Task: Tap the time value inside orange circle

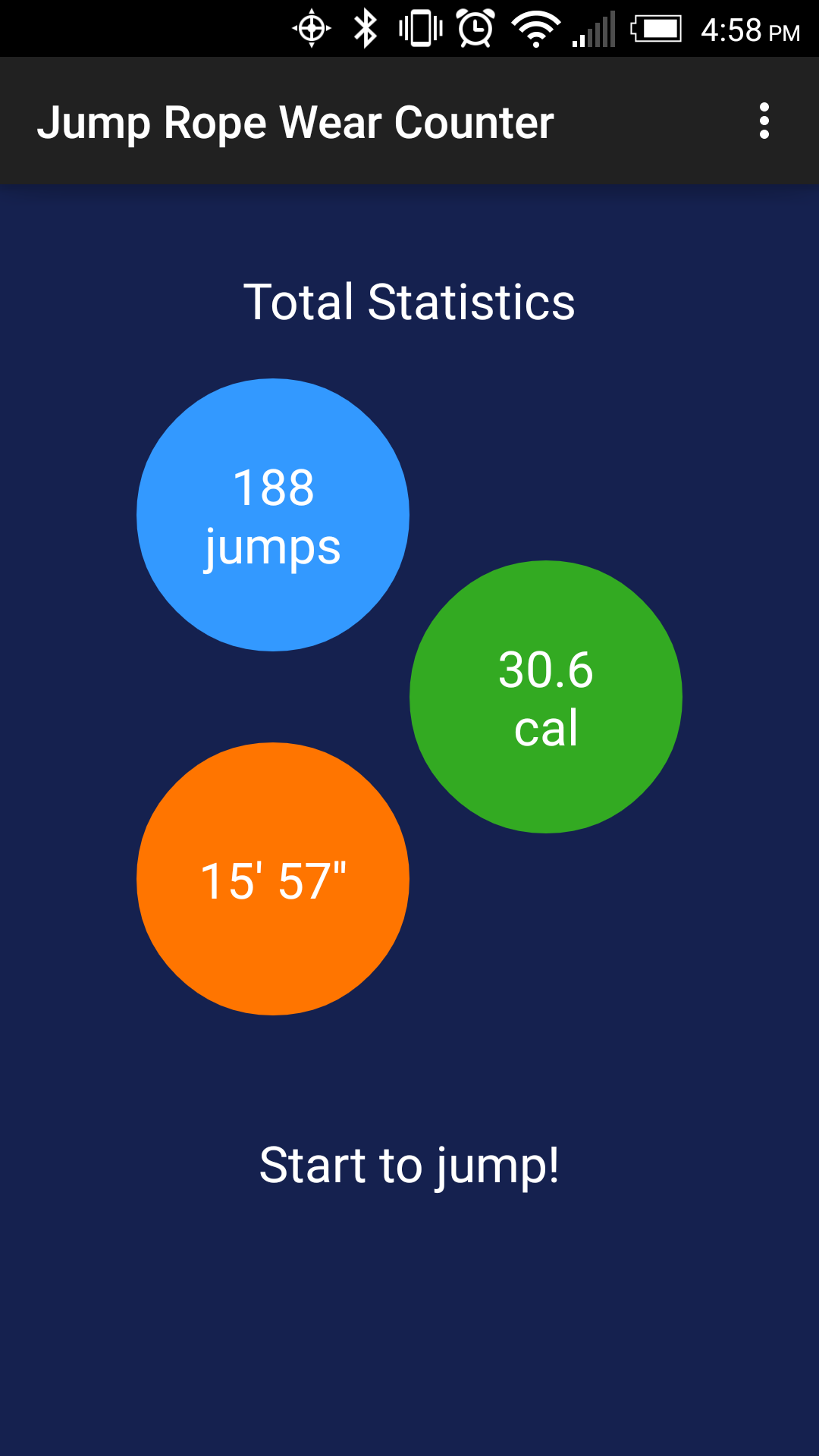Action: 273,879
